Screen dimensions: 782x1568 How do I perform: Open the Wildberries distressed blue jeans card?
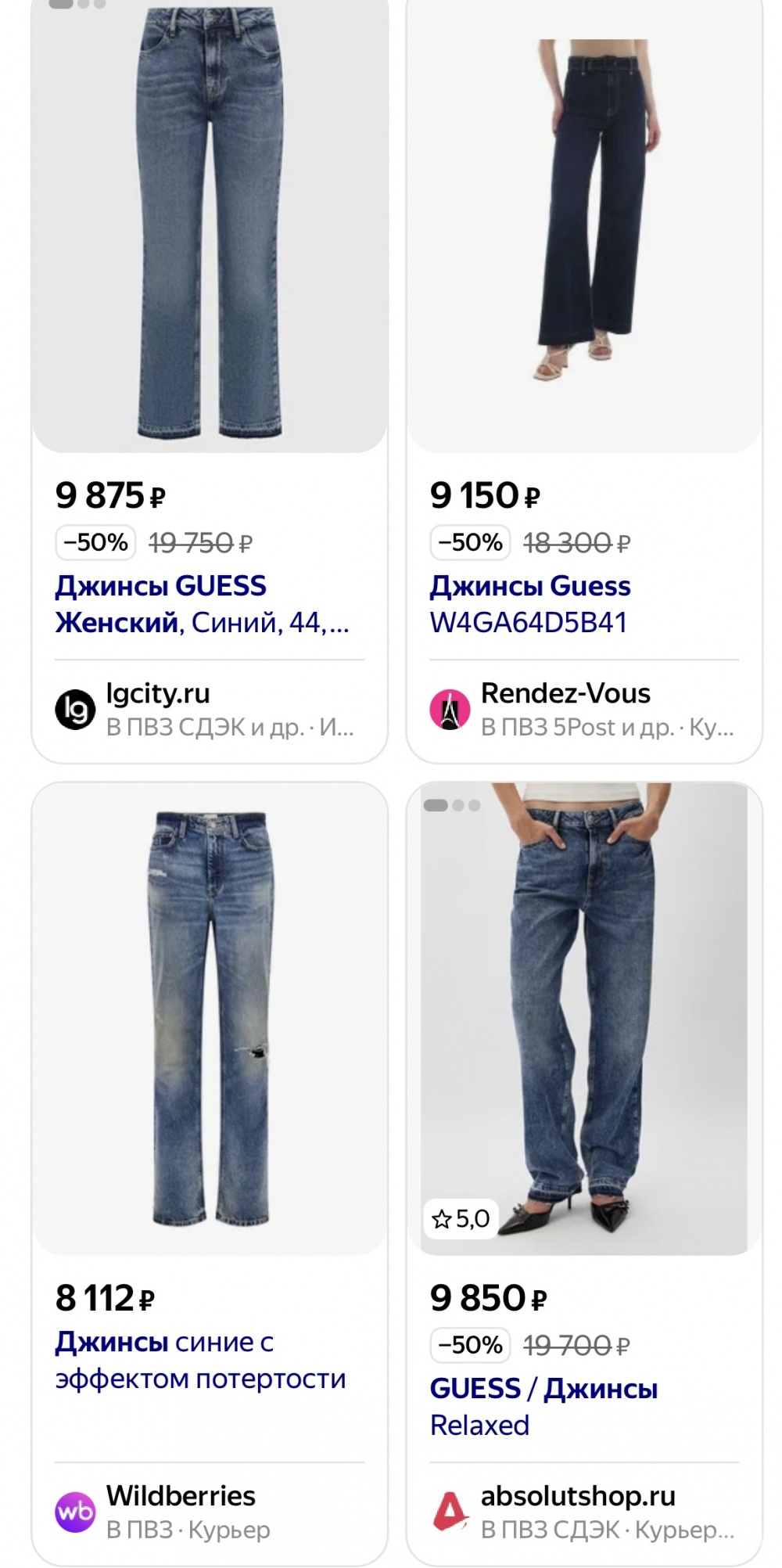pos(210,1017)
